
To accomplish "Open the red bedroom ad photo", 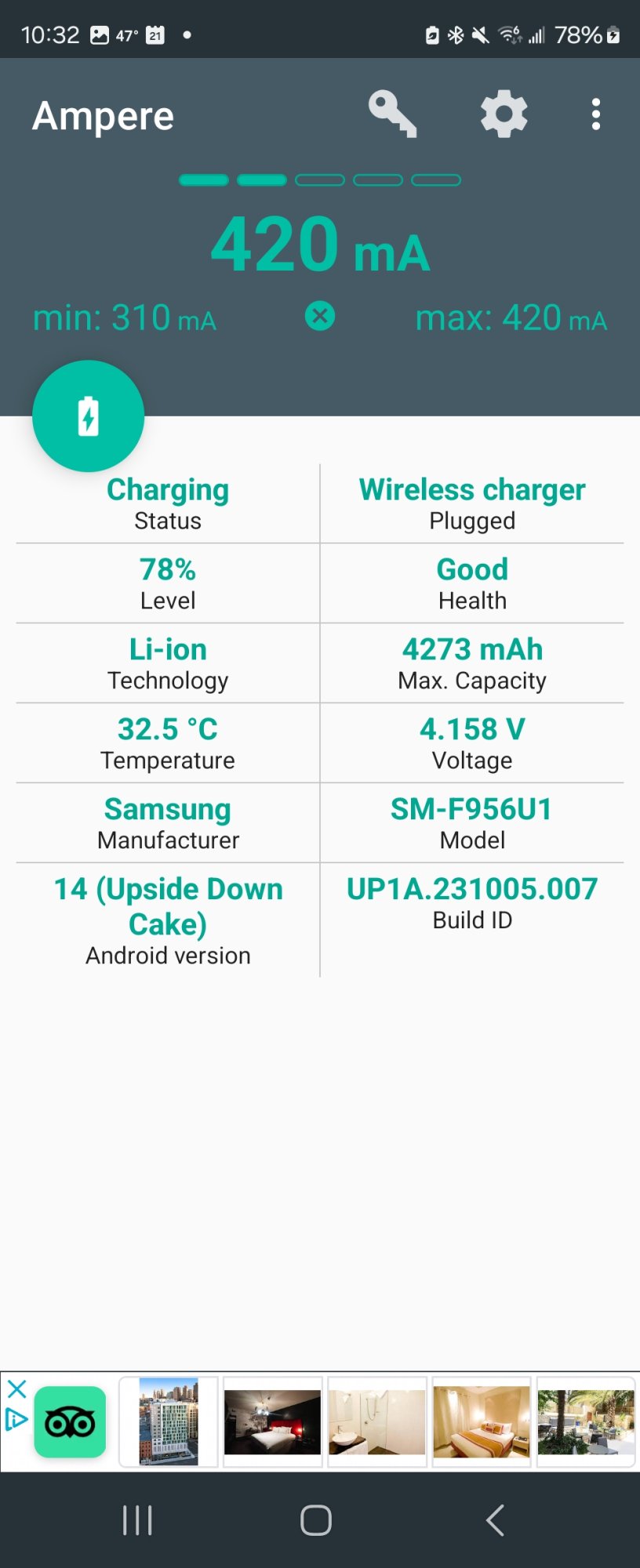I will point(272,1422).
